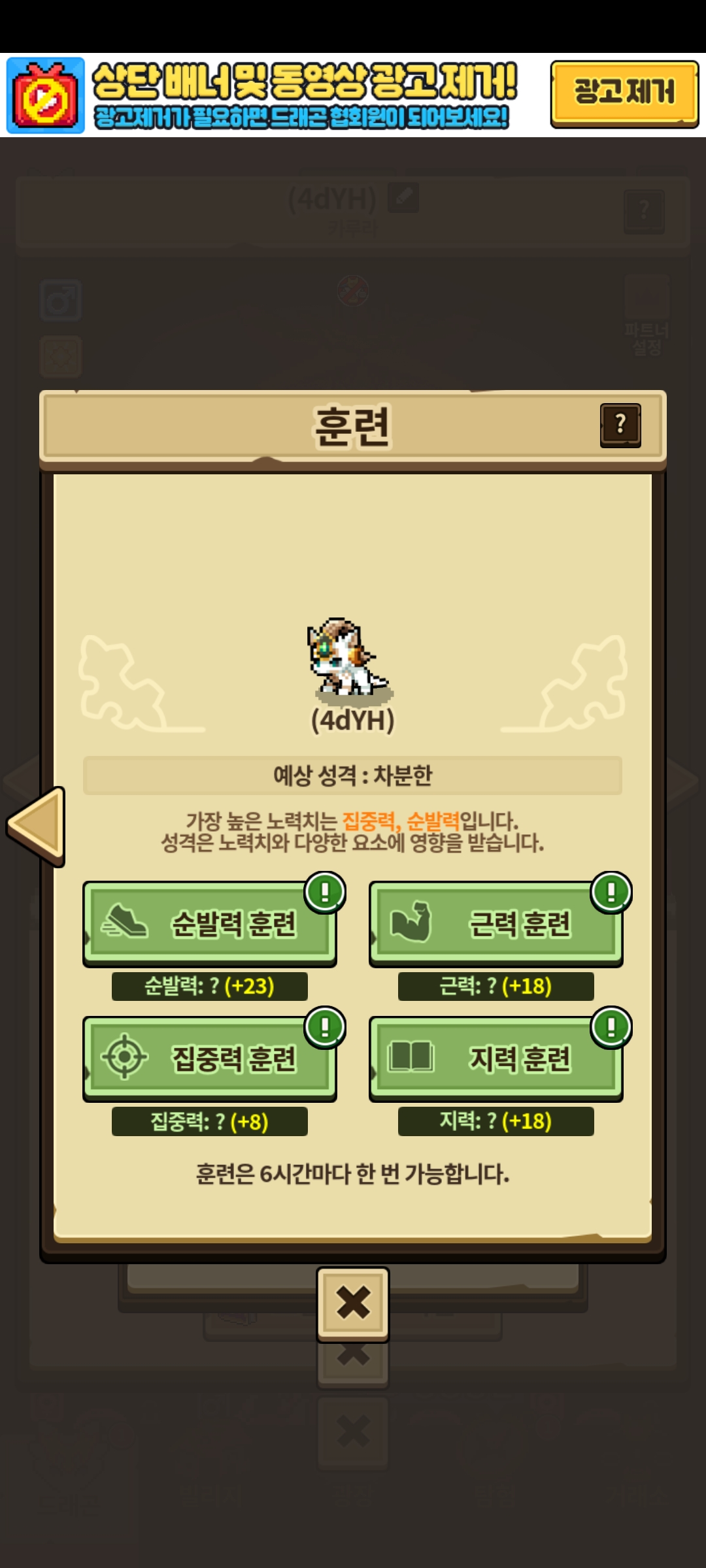Start 순발력 훈련
Image resolution: width=706 pixels, height=1568 pixels.
210,924
